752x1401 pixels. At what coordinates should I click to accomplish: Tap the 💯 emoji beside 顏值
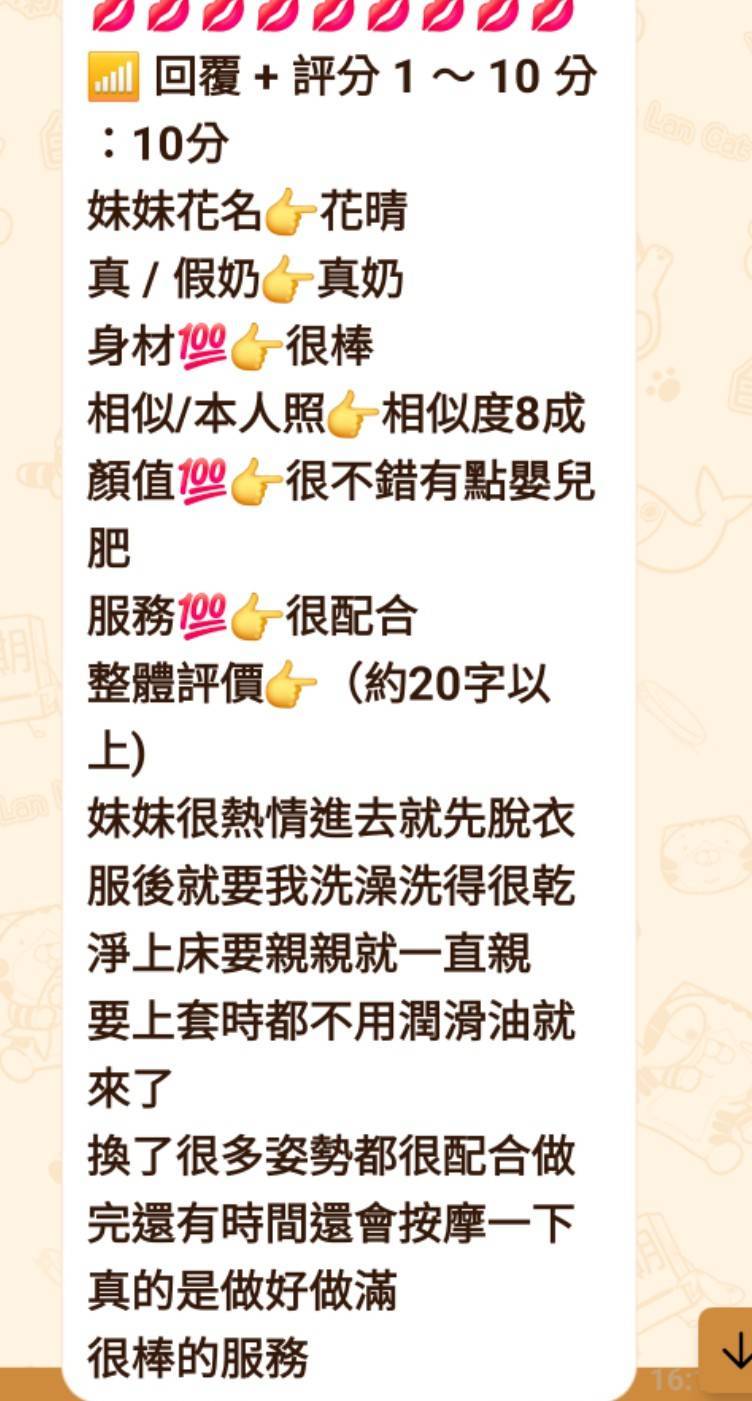[202, 482]
